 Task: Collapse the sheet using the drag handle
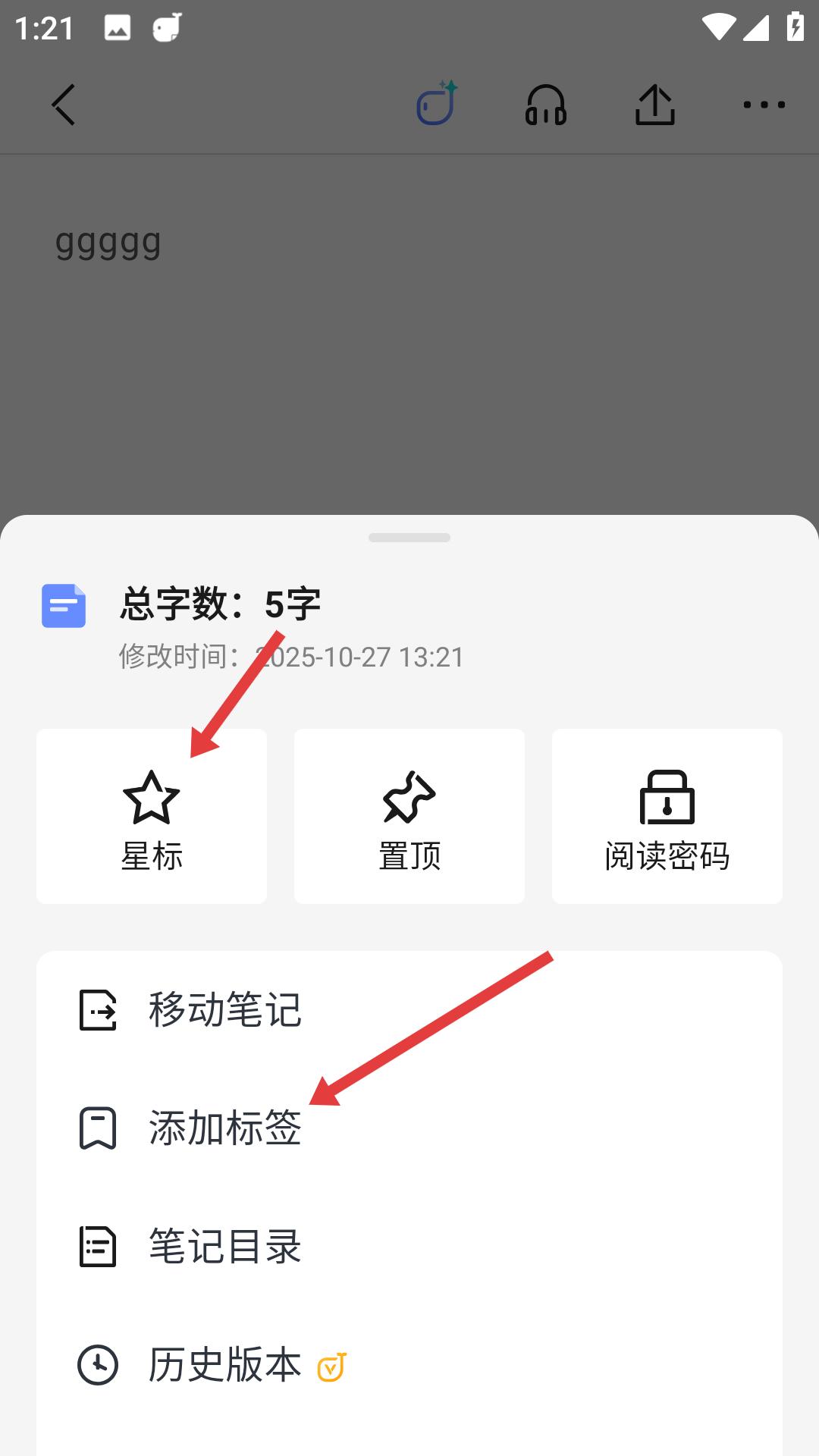pyautogui.click(x=409, y=535)
